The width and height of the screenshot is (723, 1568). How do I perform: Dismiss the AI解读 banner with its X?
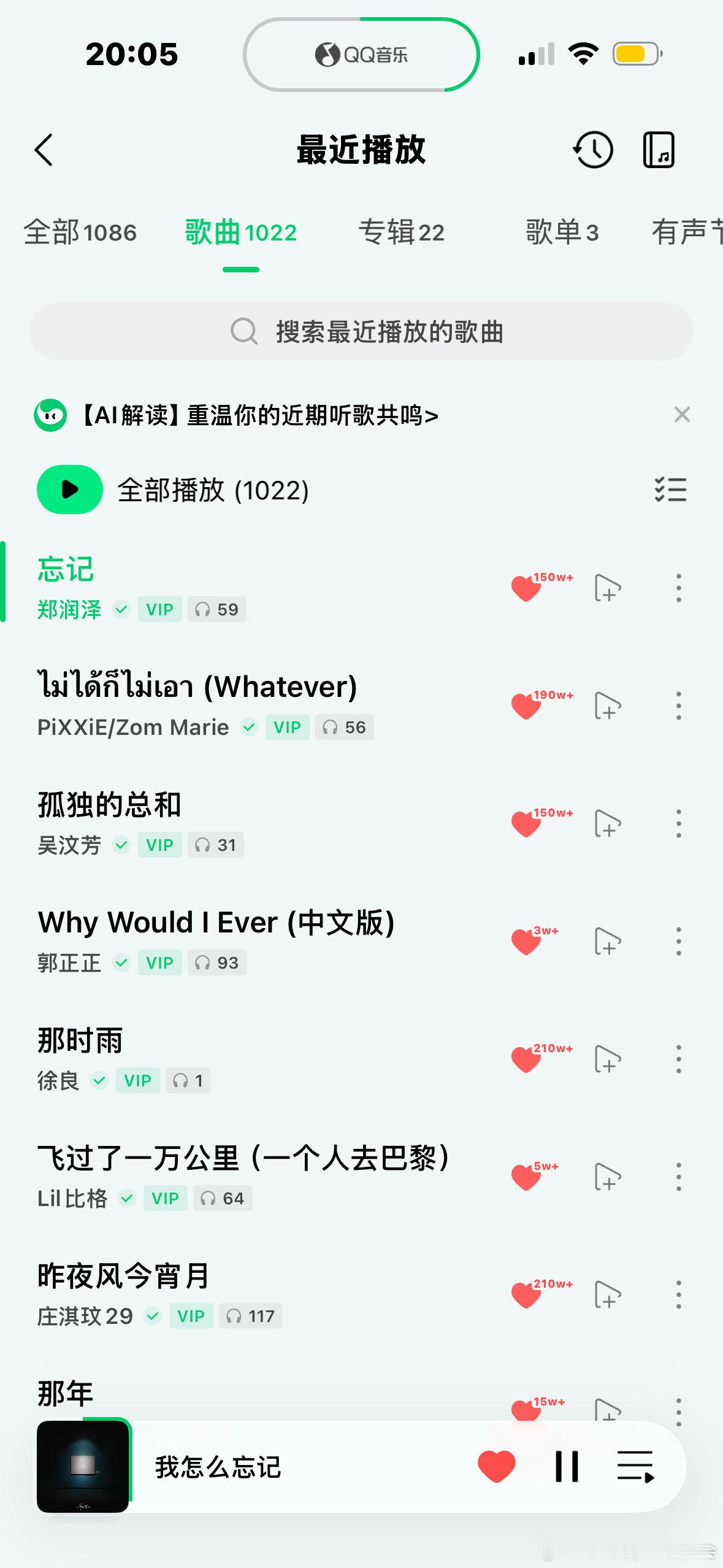683,415
